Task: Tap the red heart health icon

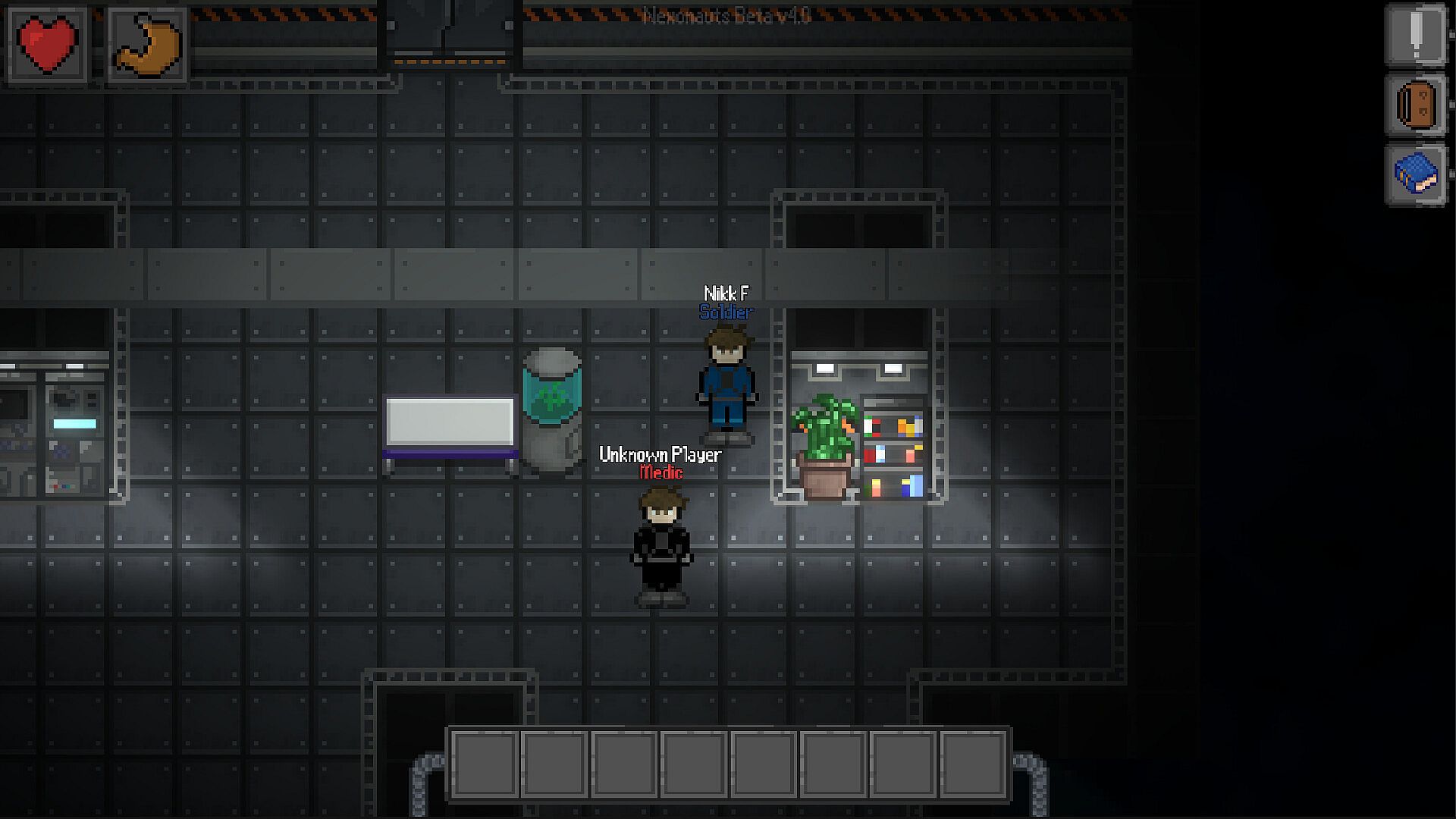Action: point(48,43)
